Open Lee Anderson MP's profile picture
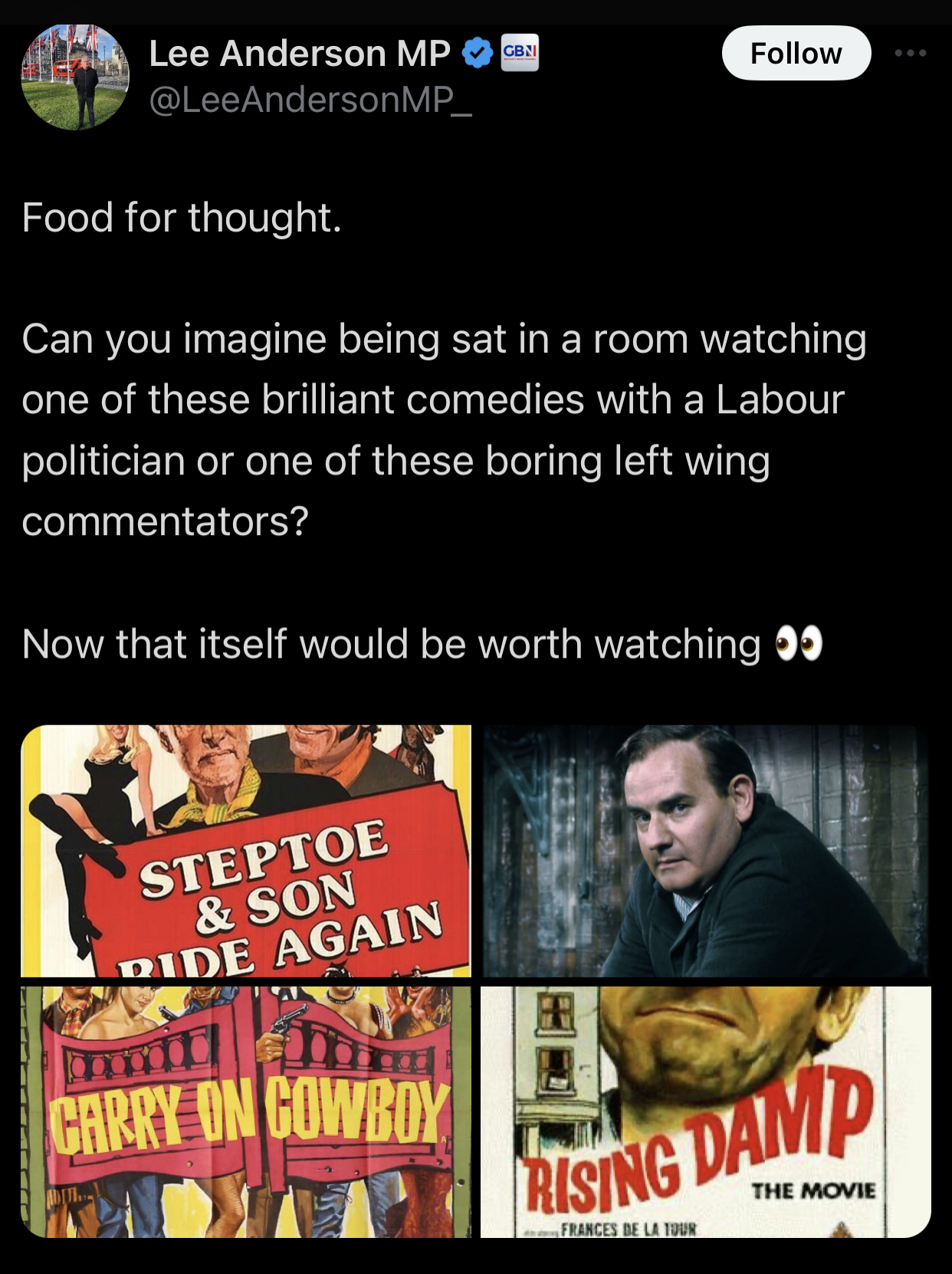This screenshot has width=952, height=1274. pyautogui.click(x=75, y=77)
